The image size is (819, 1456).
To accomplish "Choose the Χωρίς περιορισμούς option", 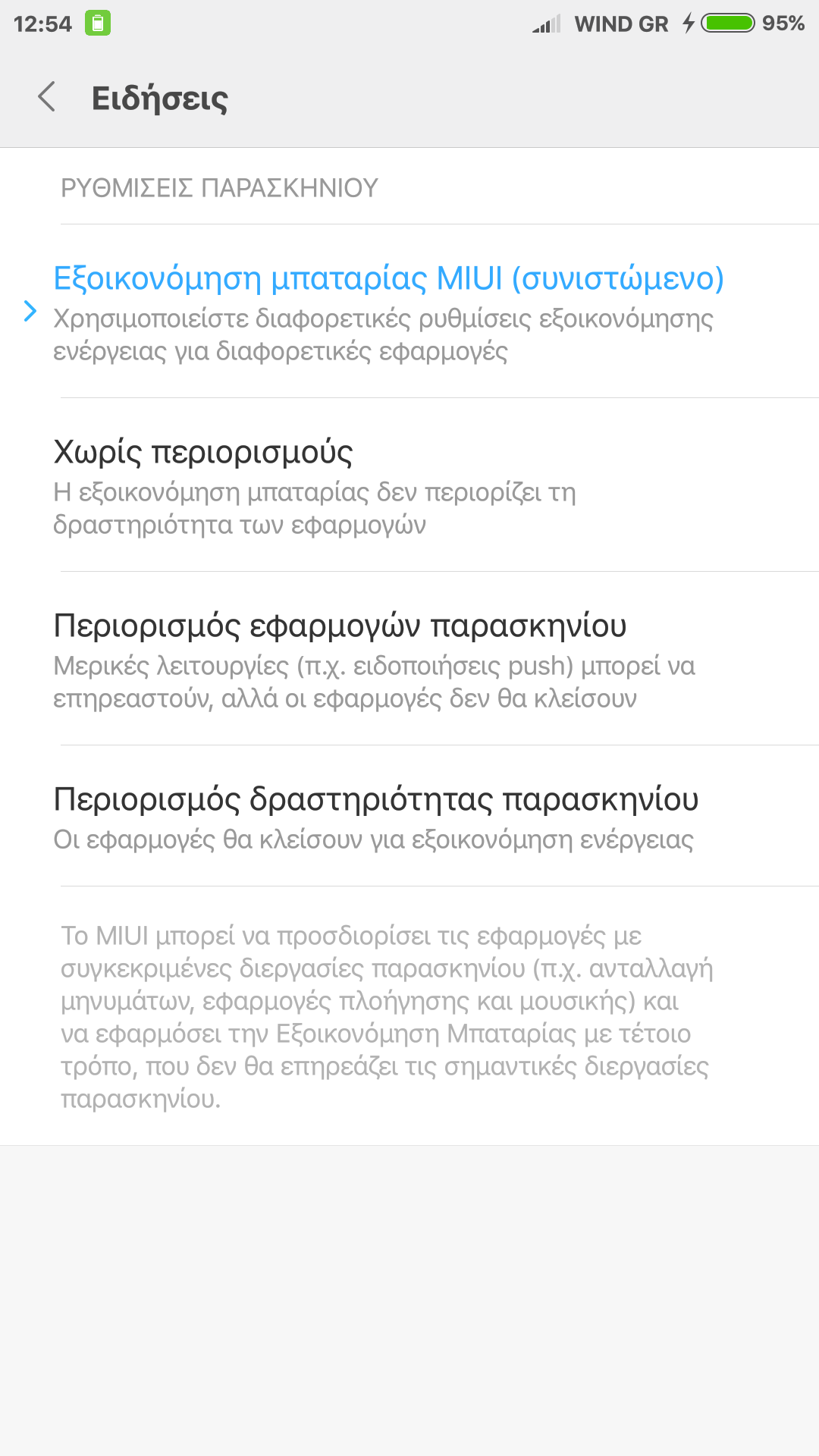I will click(x=409, y=485).
